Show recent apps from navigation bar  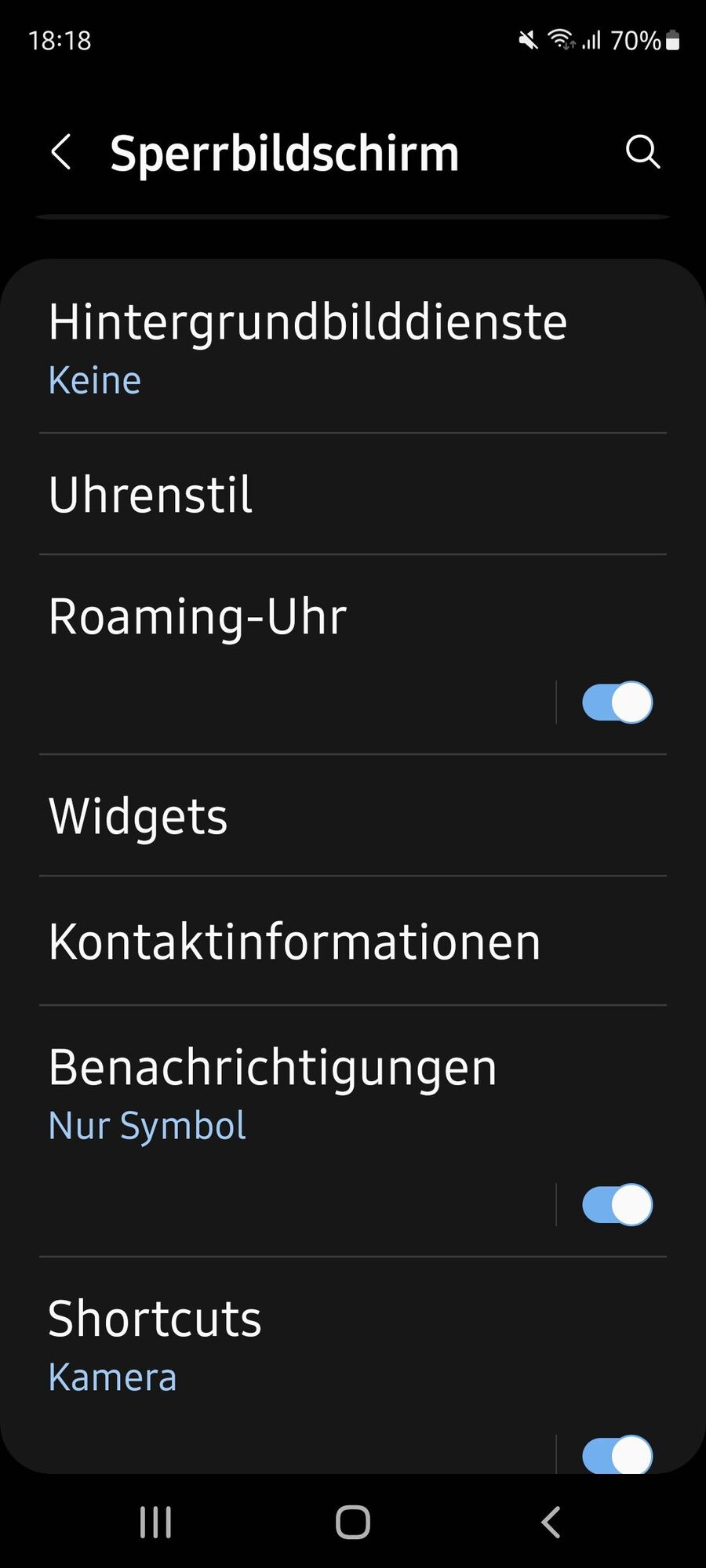tap(155, 1523)
